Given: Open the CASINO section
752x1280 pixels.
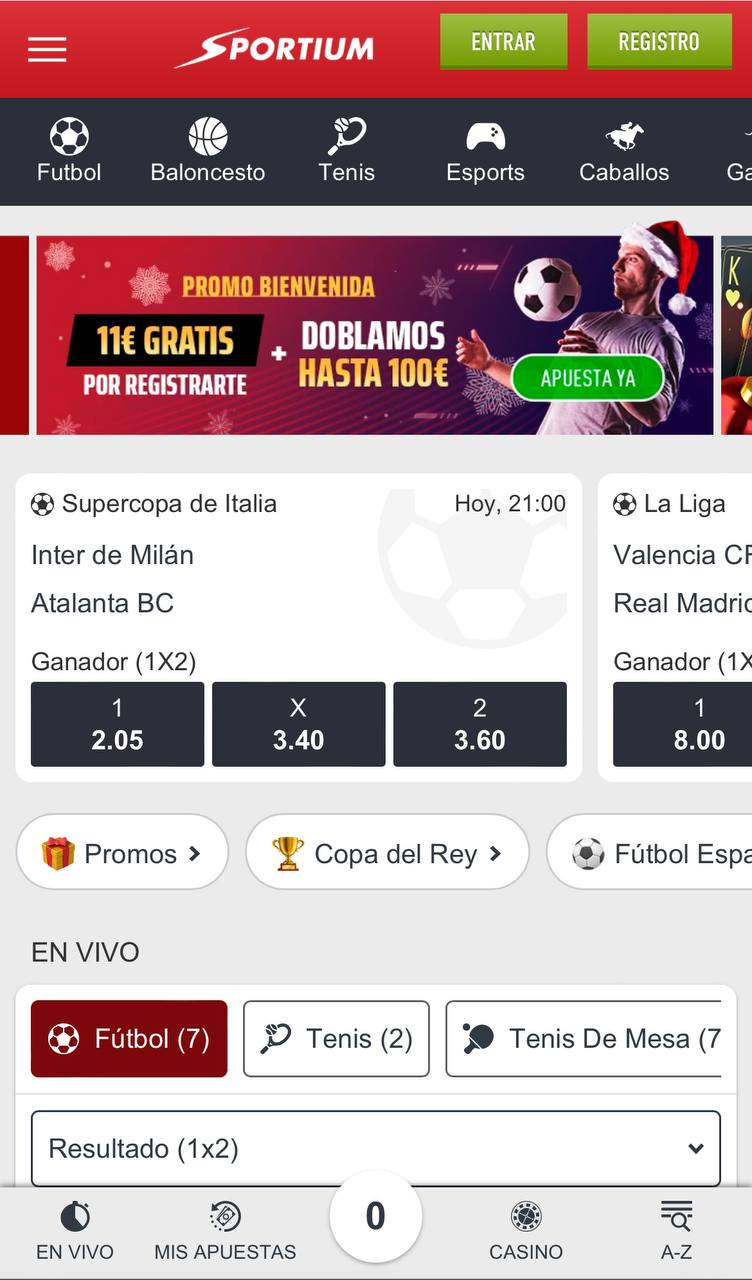Looking at the screenshot, I should point(526,1231).
